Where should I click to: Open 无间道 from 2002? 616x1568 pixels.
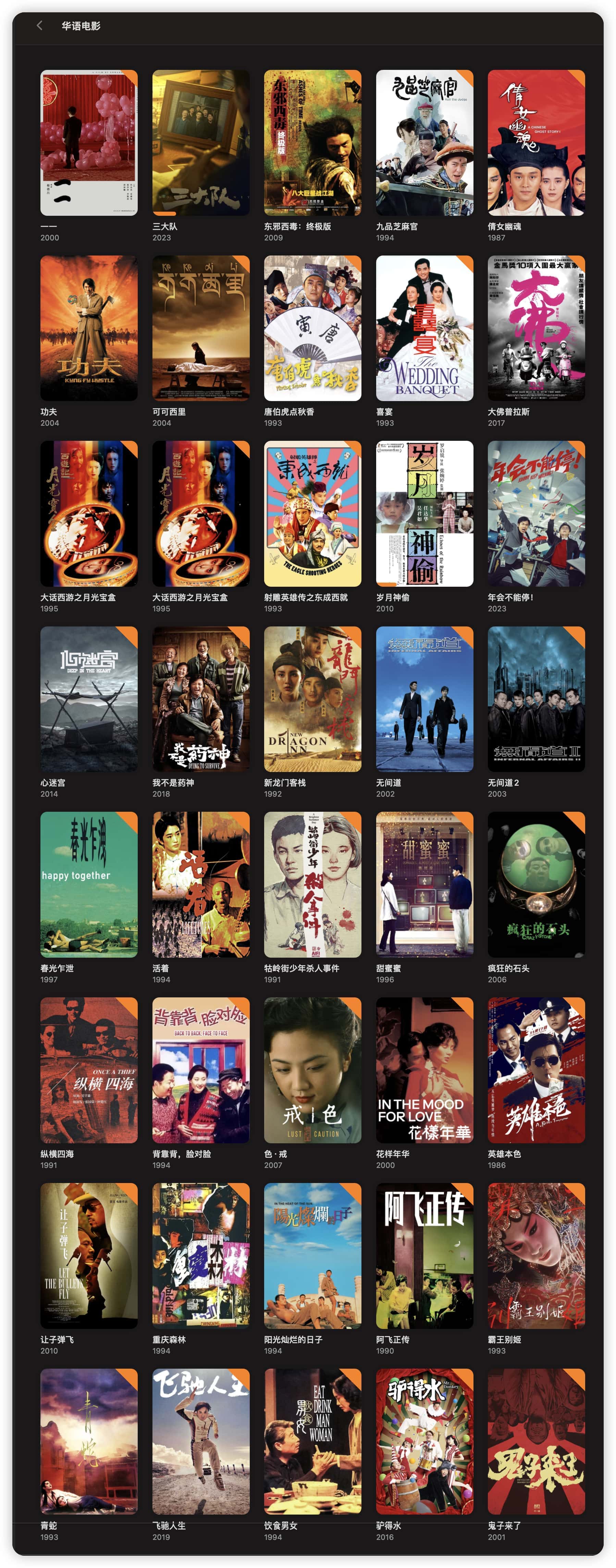click(424, 699)
